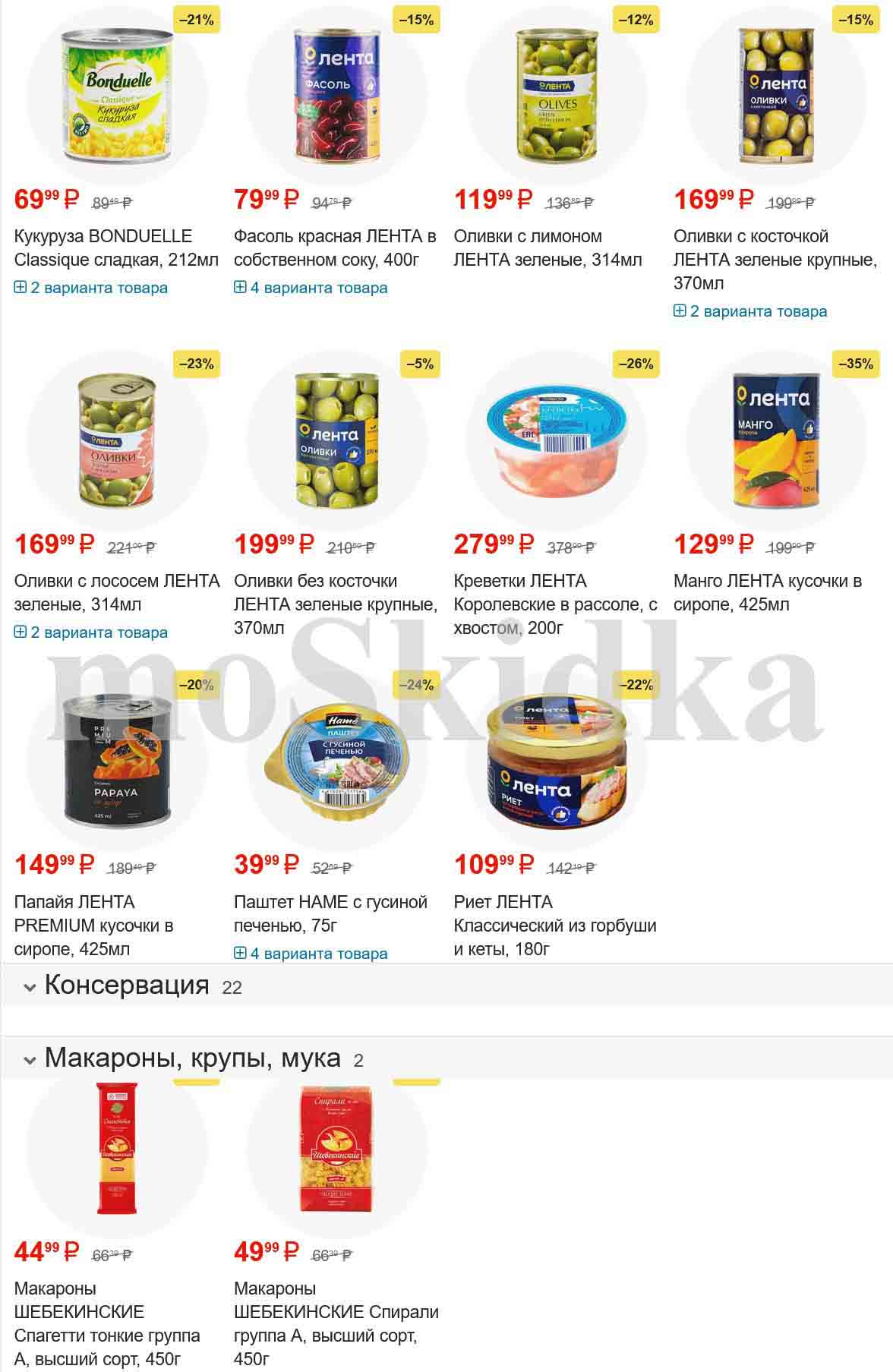Open Макароны ШЕБЕКИНСКИЕ Спагетти тонкие product

tap(107, 1323)
